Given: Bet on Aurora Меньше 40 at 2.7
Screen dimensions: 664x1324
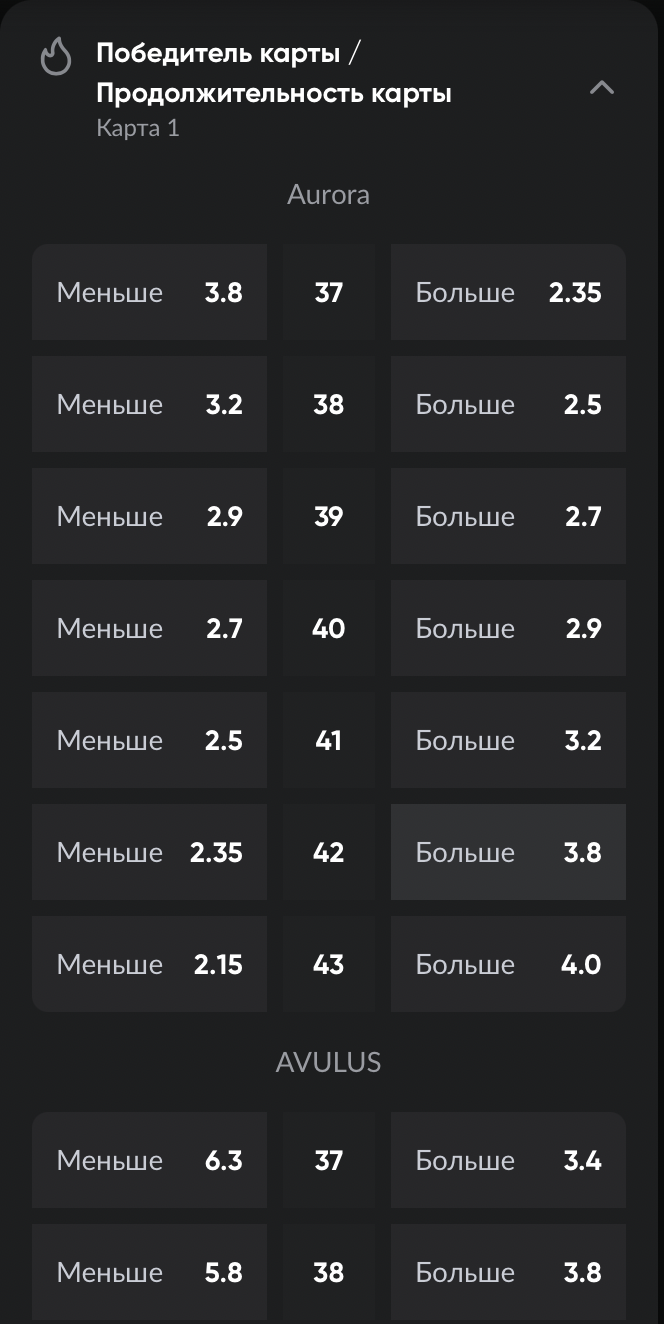Looking at the screenshot, I should click(149, 628).
